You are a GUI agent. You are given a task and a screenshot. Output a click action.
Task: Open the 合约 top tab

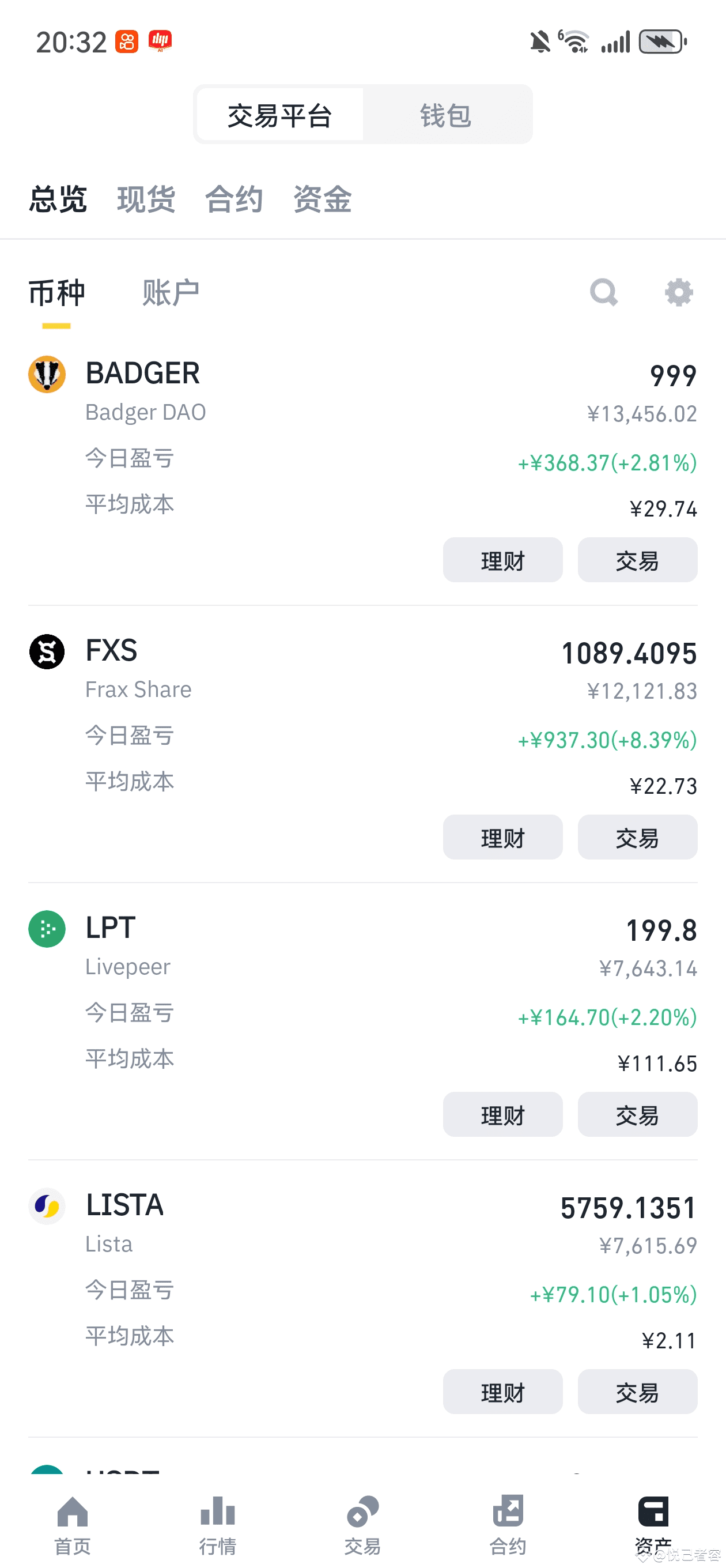235,199
